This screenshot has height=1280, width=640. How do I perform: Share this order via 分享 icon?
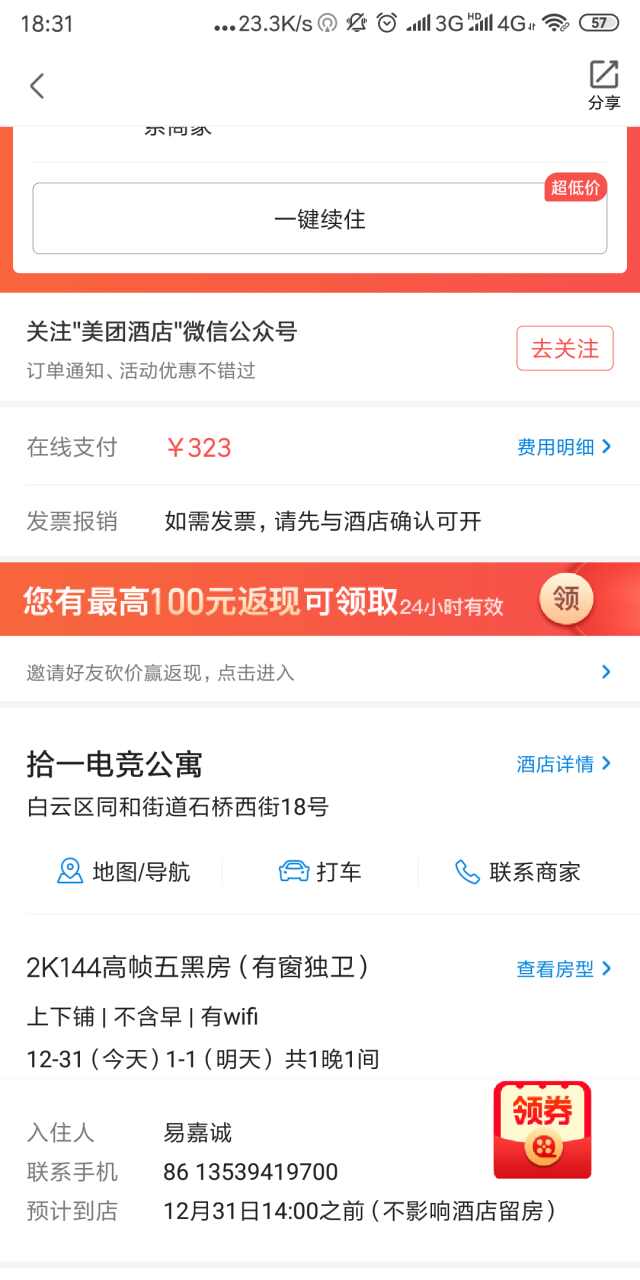pos(603,84)
